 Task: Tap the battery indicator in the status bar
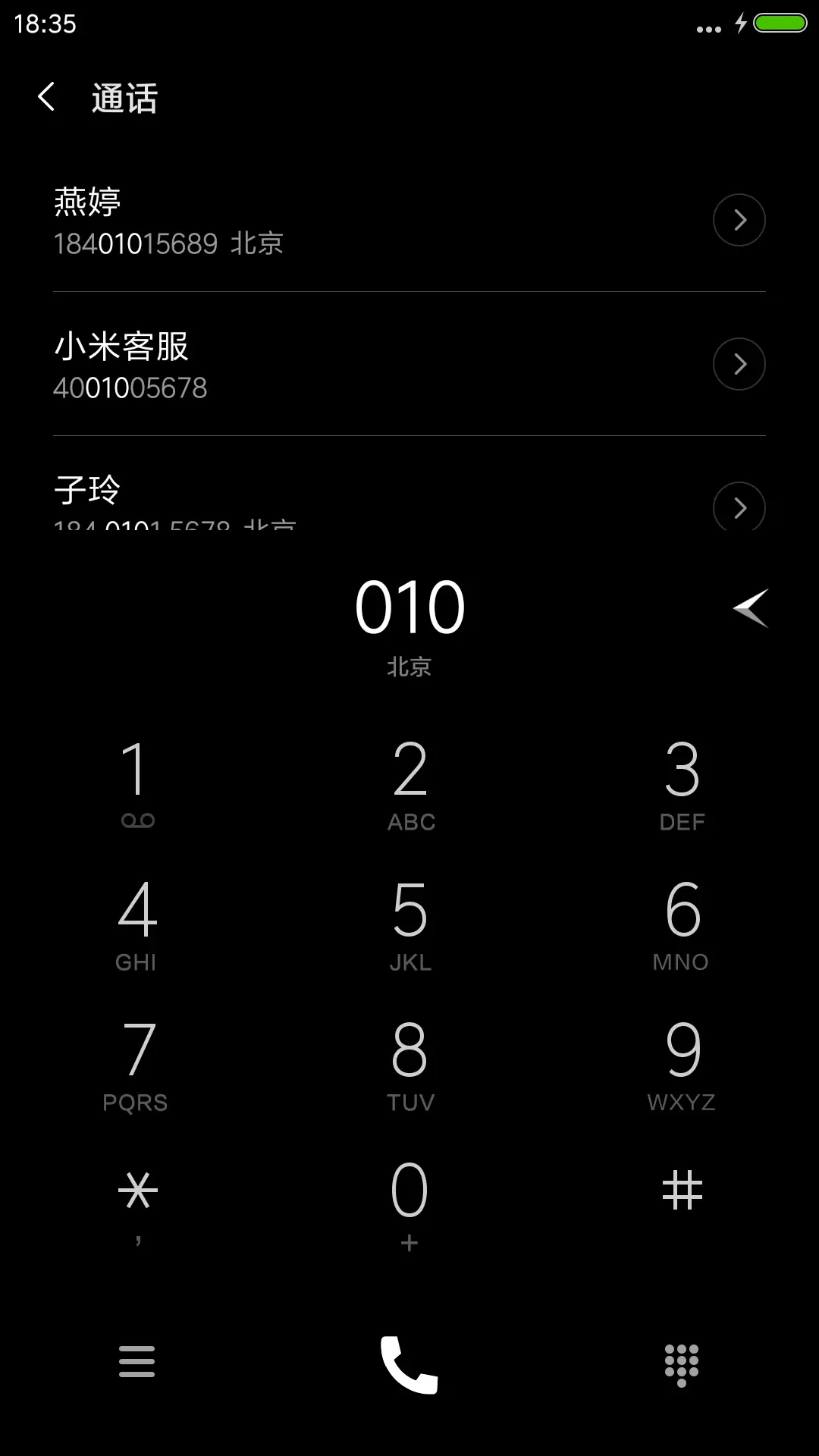(781, 23)
